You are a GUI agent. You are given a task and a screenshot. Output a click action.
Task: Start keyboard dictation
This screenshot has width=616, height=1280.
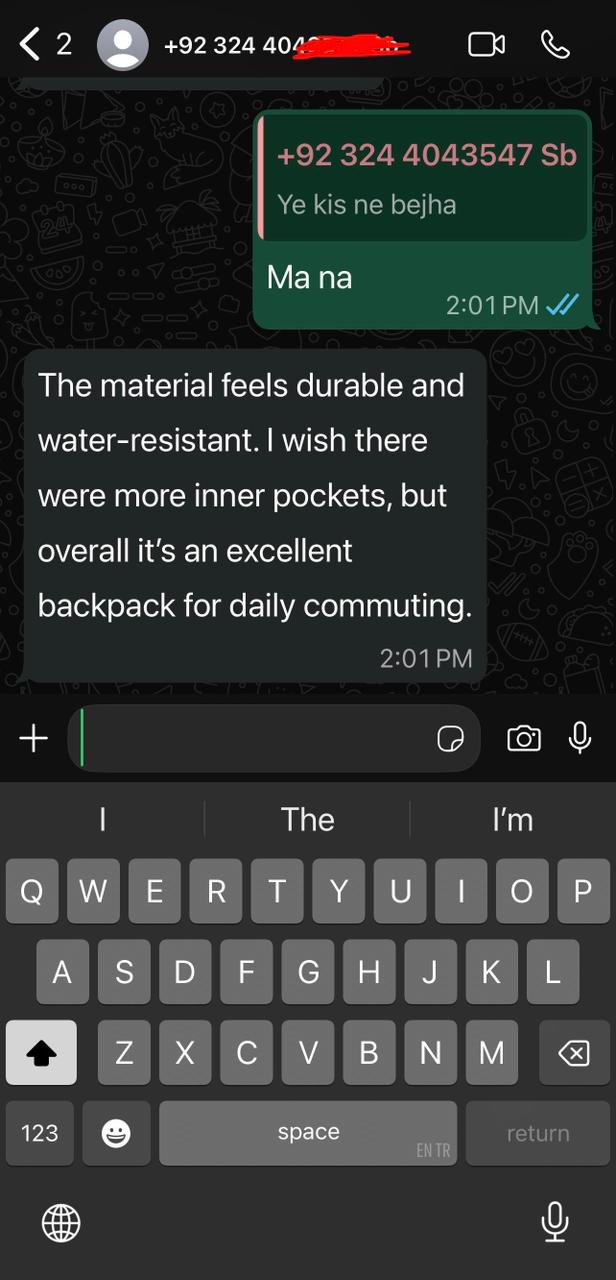(x=554, y=1221)
